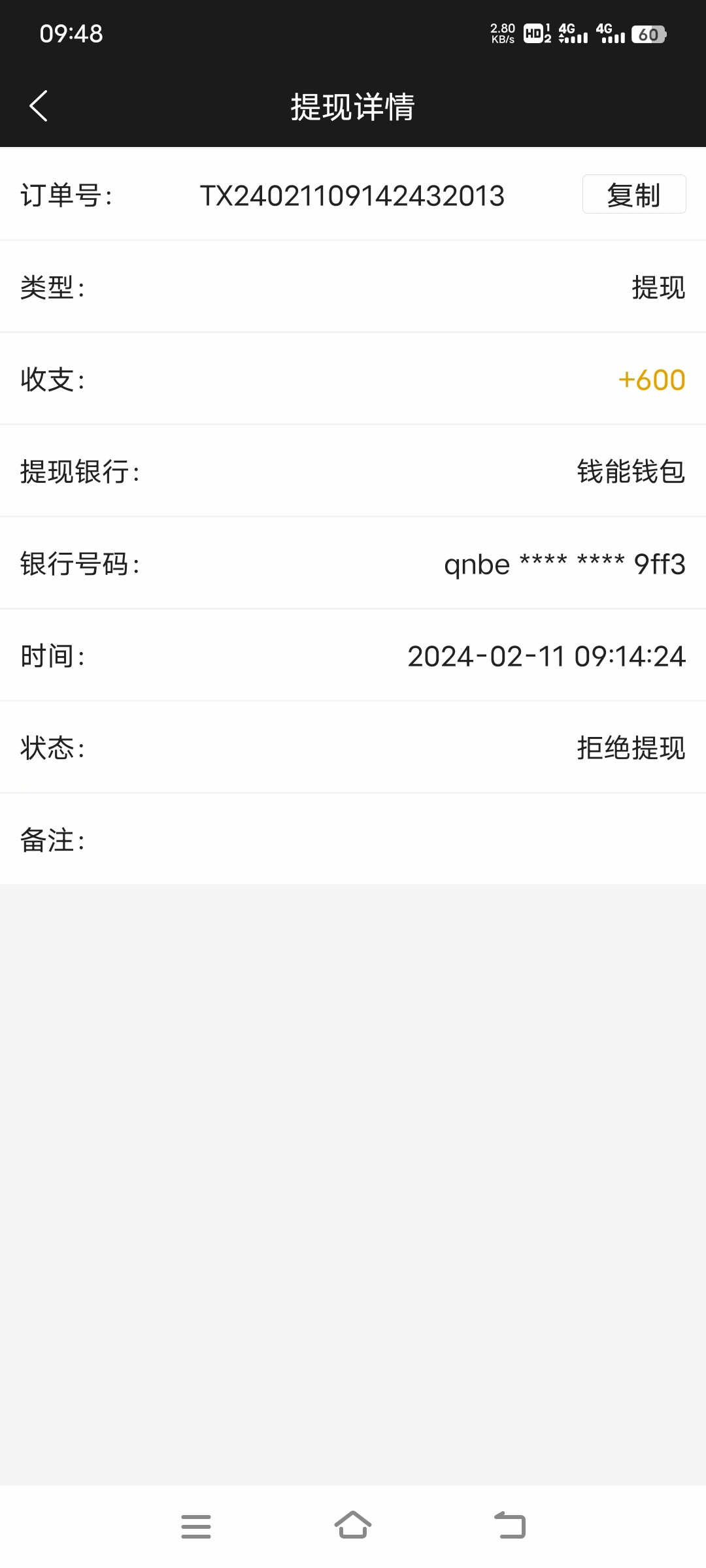The height and width of the screenshot is (1568, 706).
Task: Copy the order number with 复制
Action: [633, 195]
